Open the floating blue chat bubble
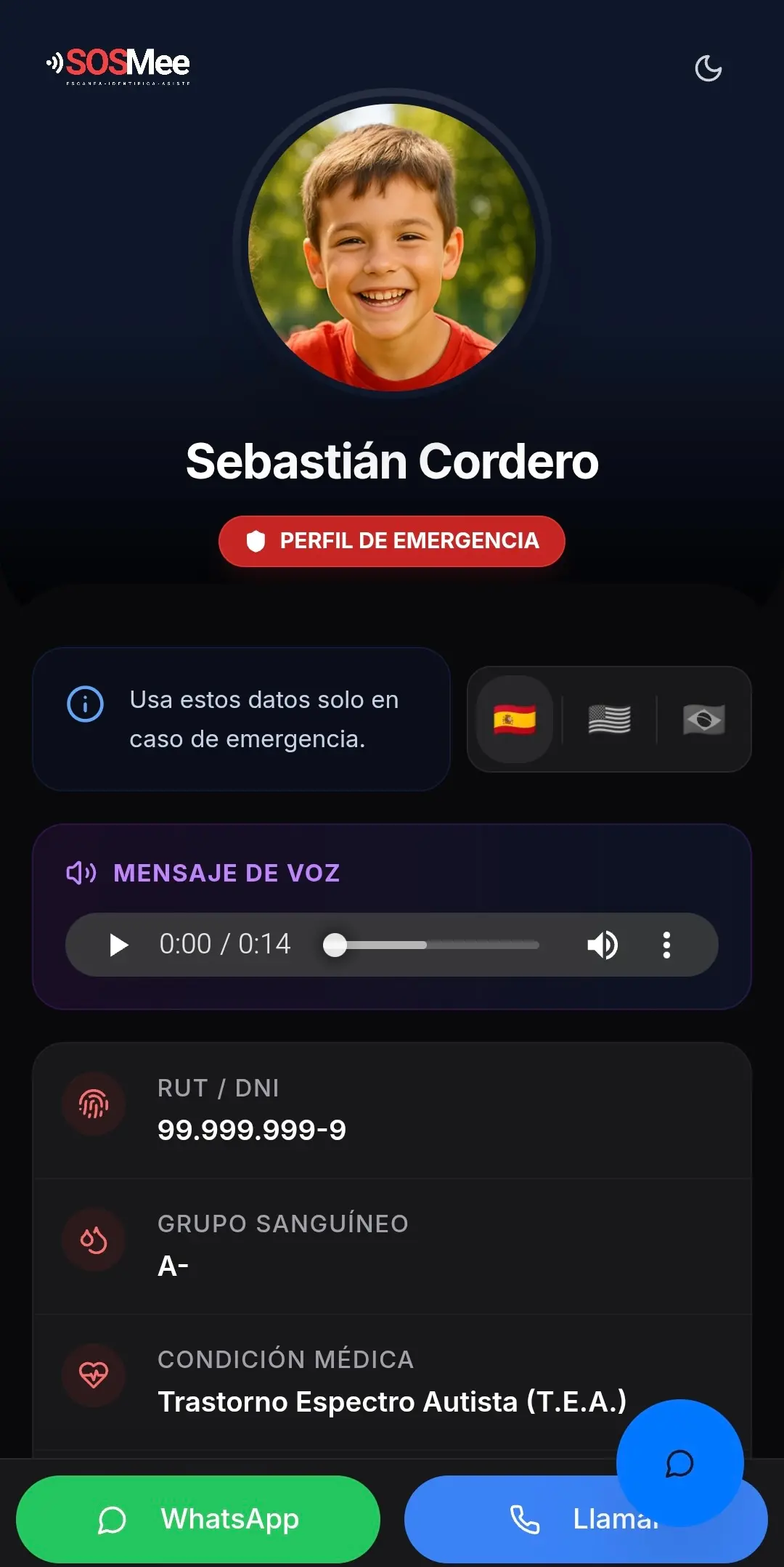784x1567 pixels. coord(679,1462)
